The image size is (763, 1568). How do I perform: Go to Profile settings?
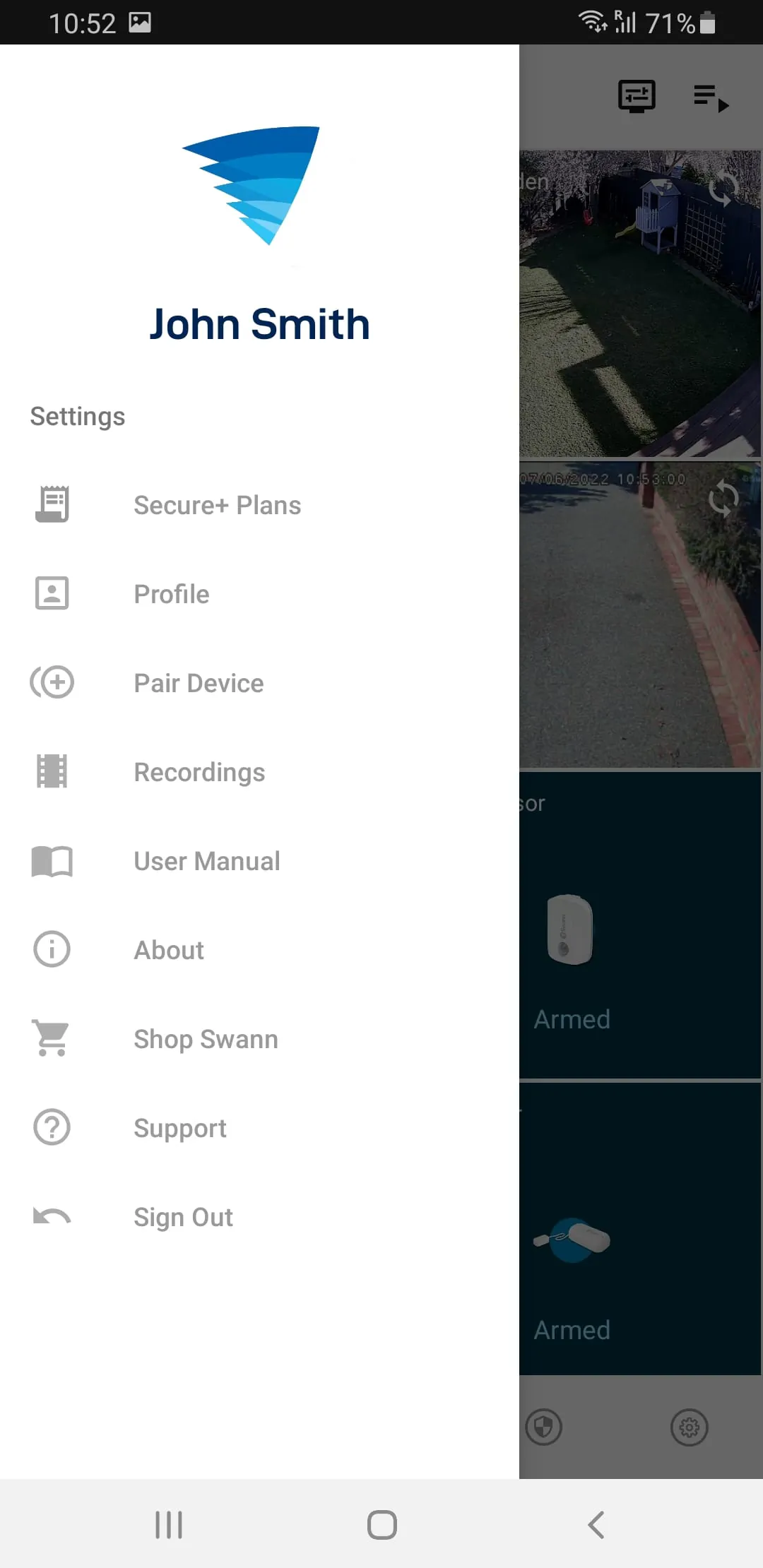[172, 595]
